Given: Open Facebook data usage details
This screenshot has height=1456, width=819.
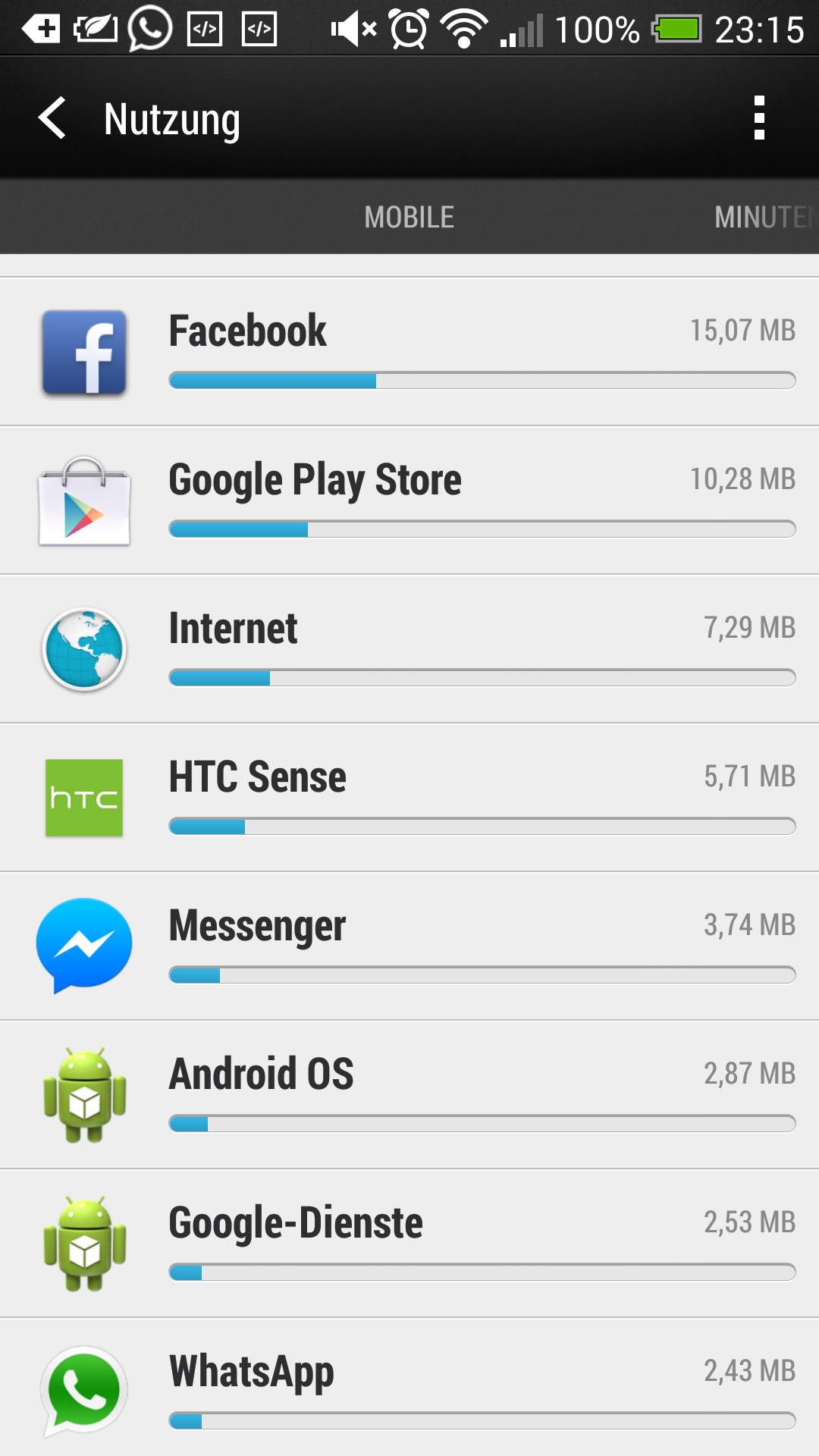Looking at the screenshot, I should tap(409, 352).
